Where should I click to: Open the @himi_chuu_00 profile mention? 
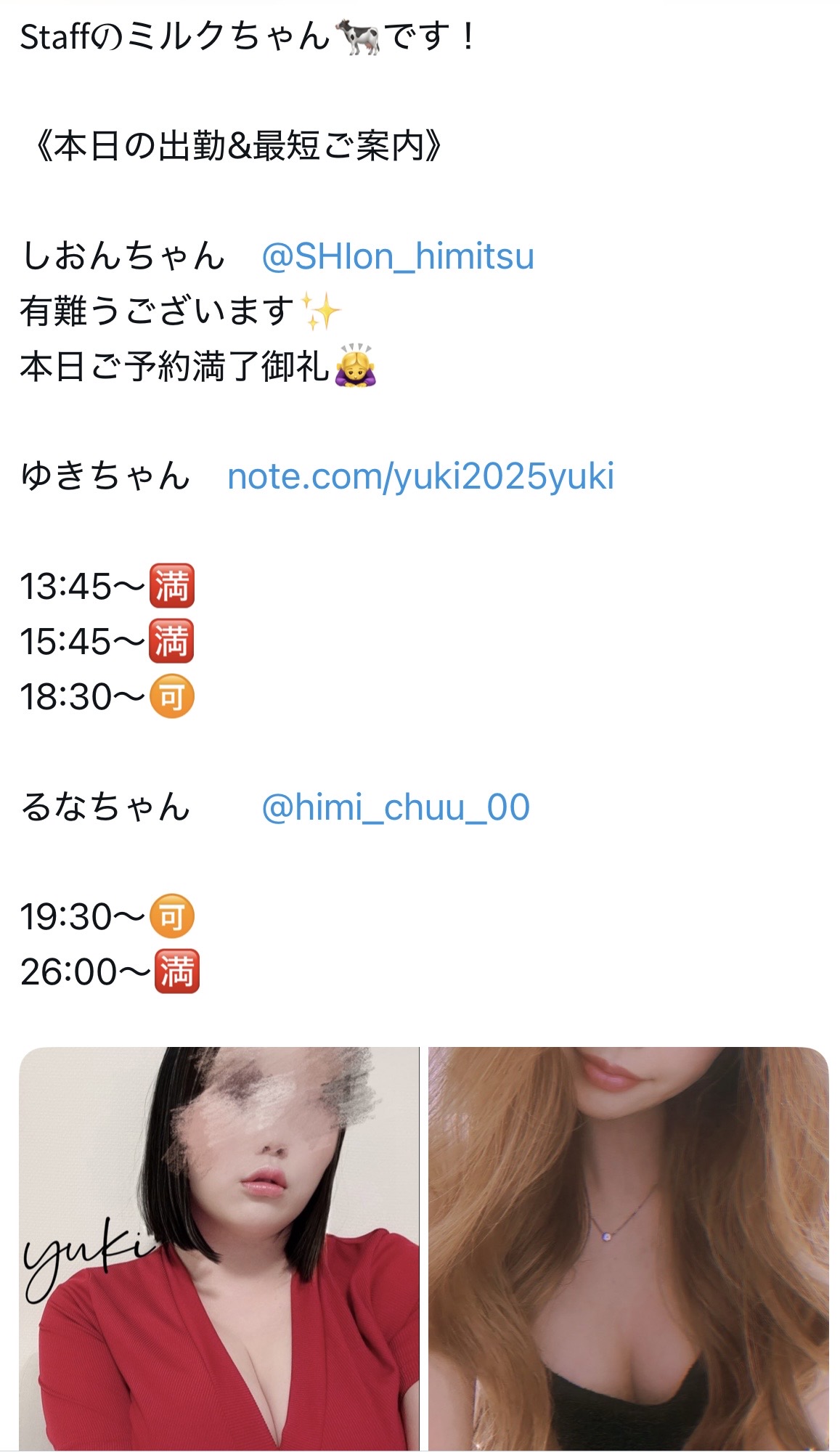click(x=395, y=807)
